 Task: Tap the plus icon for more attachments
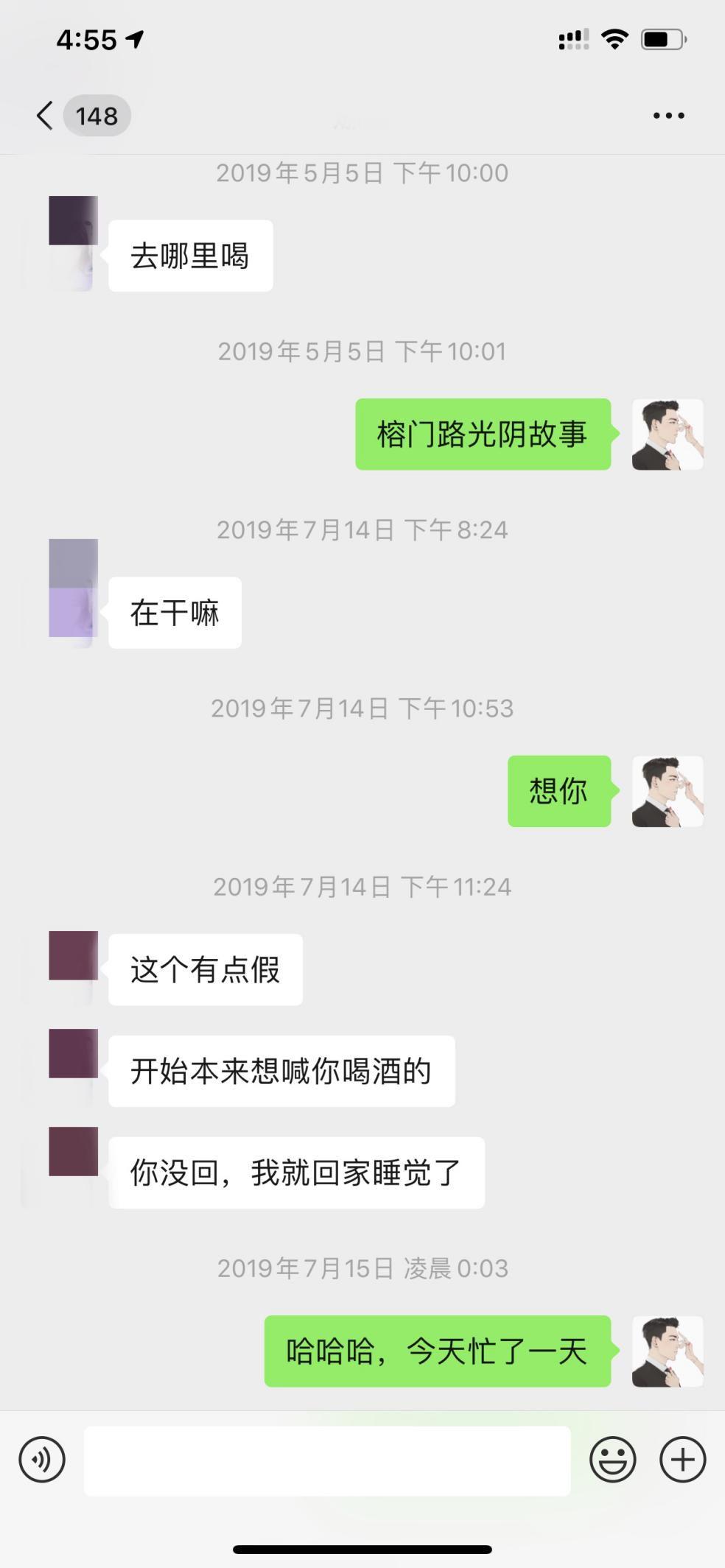click(x=682, y=1460)
